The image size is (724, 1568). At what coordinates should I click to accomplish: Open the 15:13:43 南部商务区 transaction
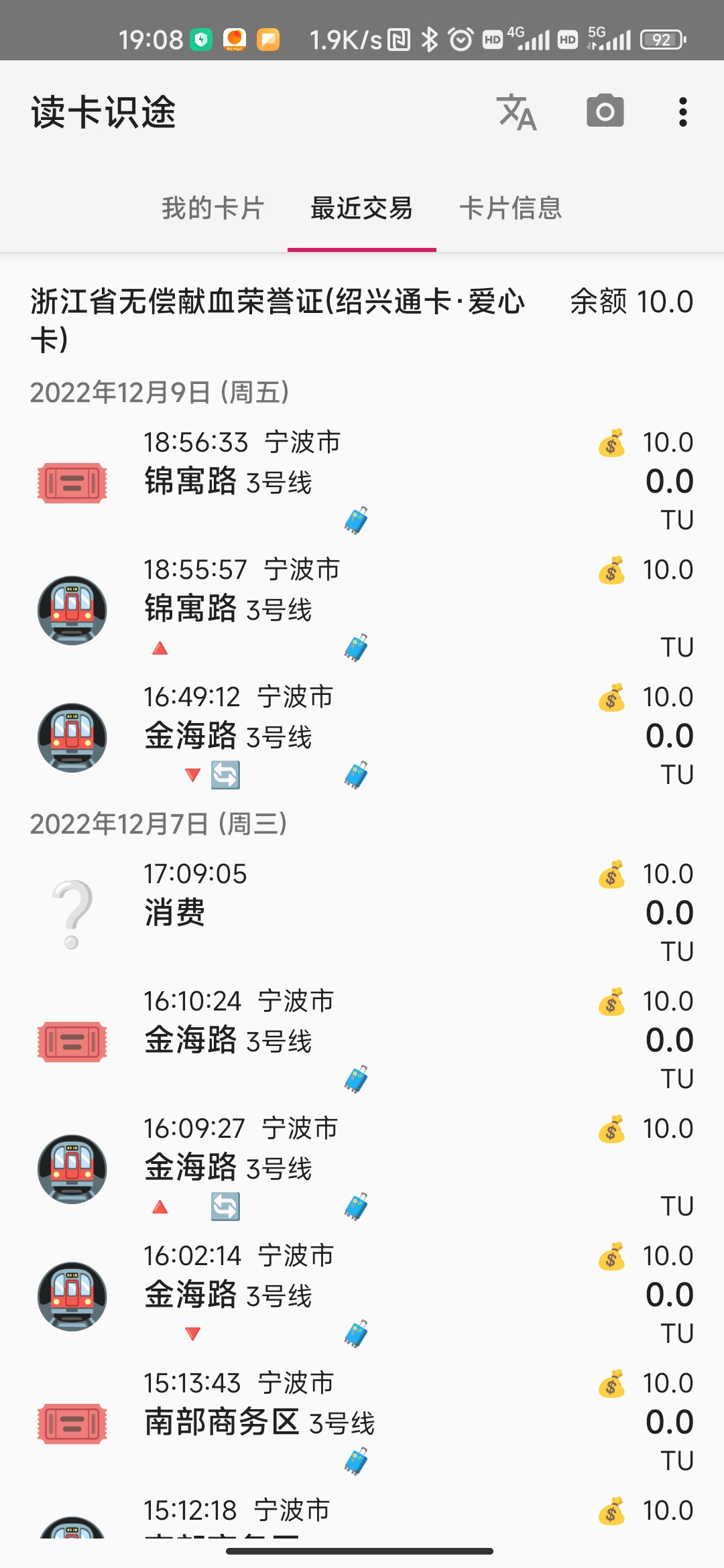tap(362, 1422)
